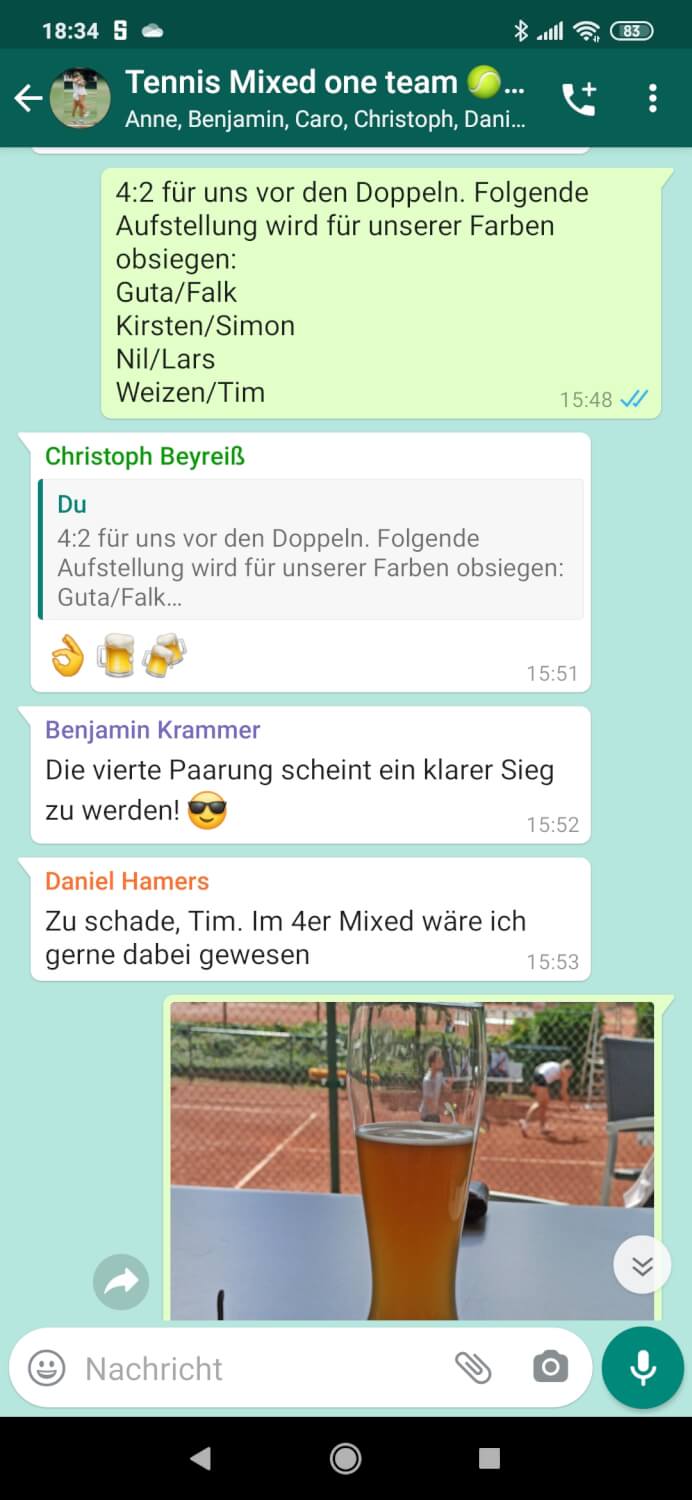Start a group call

point(579,98)
